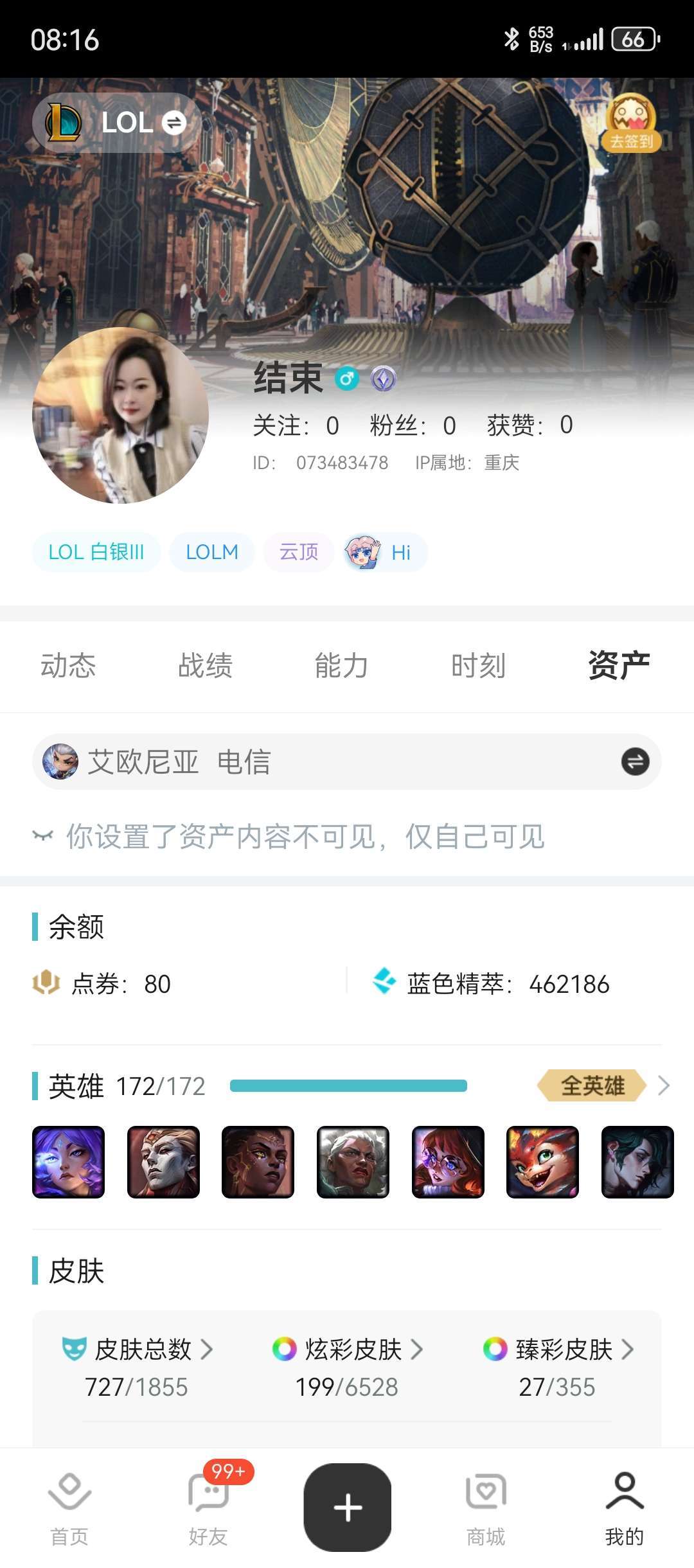Expand the 英雄 hero list chevron
Screen dimensions: 694x1568
(664, 1086)
